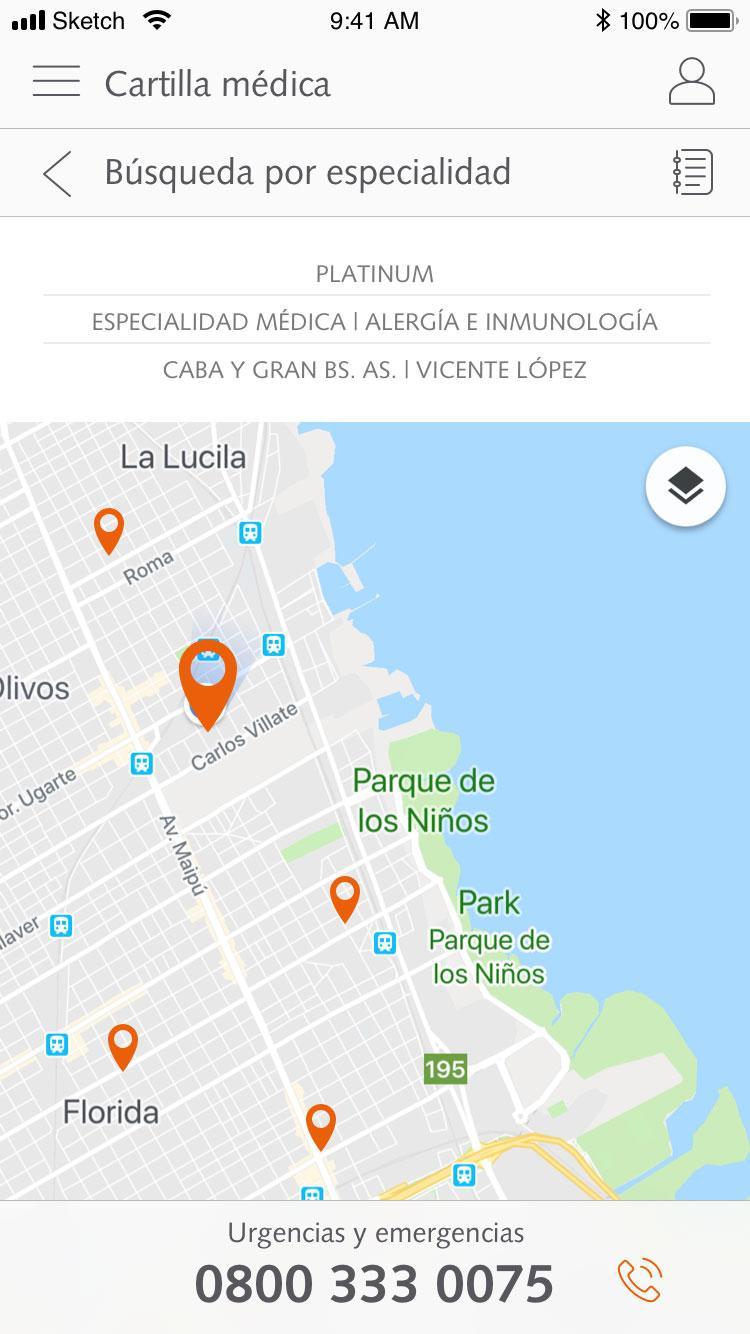Select the pin near route 195
Image resolution: width=750 pixels, height=1334 pixels.
click(x=321, y=1125)
